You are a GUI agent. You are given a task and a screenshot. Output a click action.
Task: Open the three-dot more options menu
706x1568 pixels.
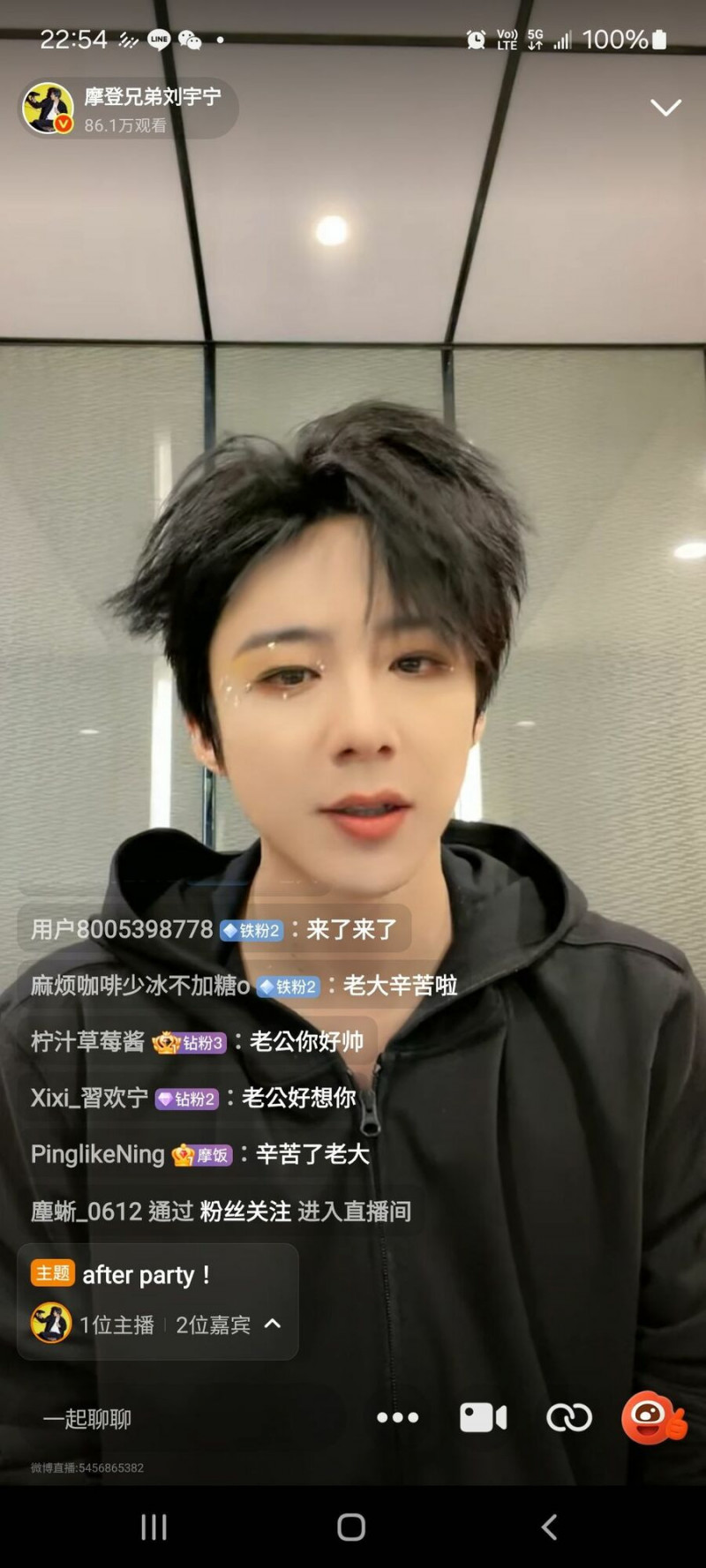click(397, 1418)
